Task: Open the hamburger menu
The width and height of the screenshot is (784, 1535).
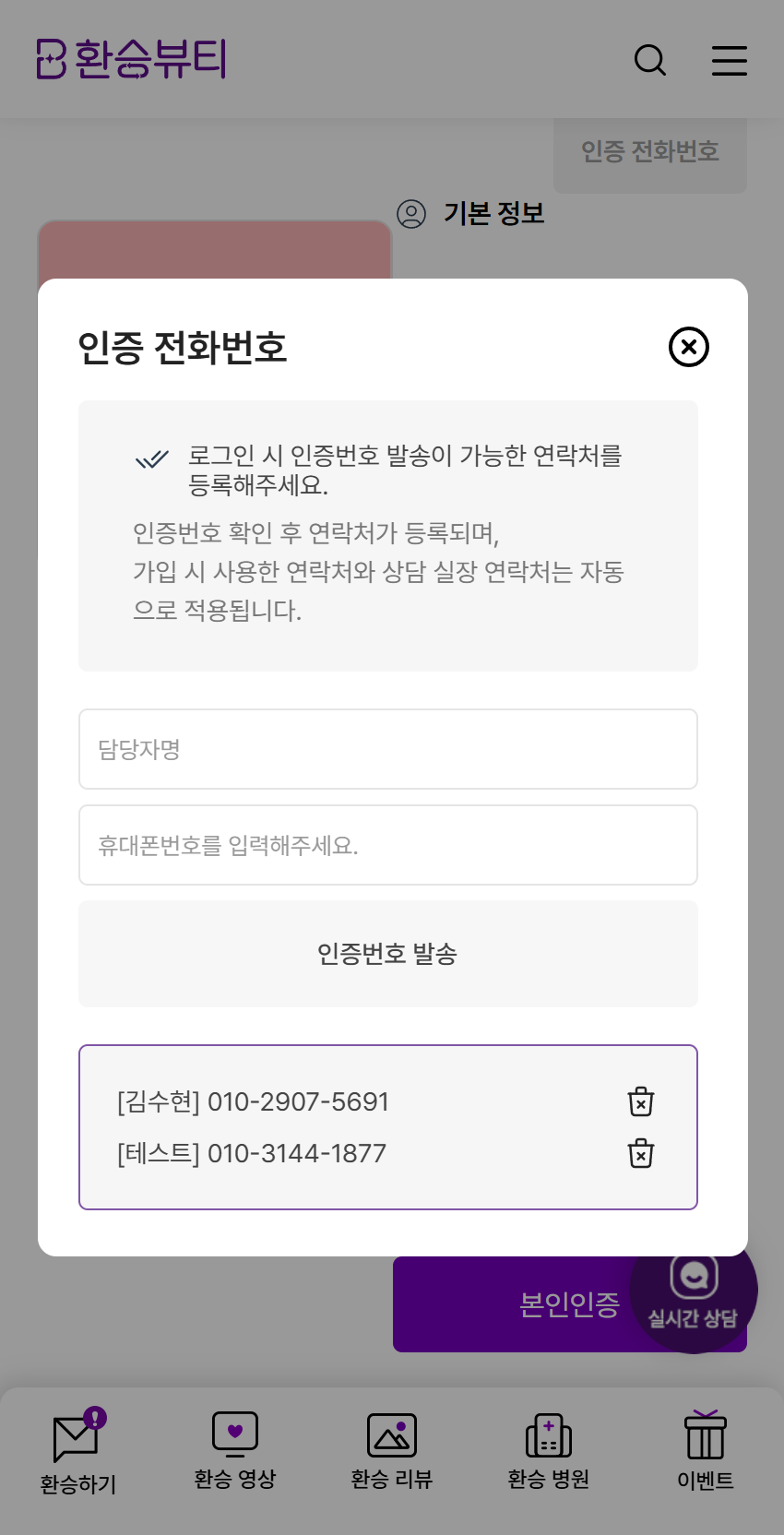Action: pos(729,61)
